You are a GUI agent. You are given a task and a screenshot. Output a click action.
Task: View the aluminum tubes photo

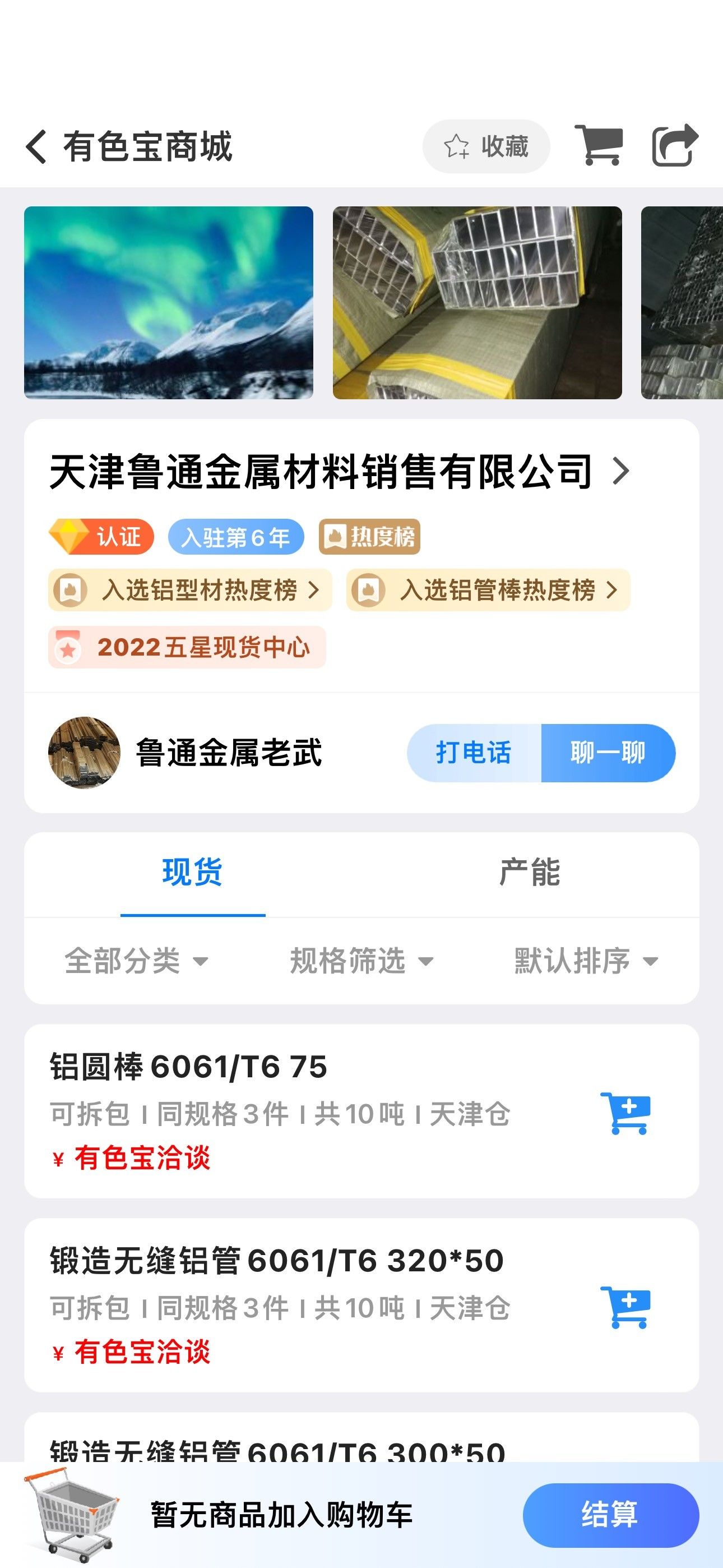click(x=477, y=302)
